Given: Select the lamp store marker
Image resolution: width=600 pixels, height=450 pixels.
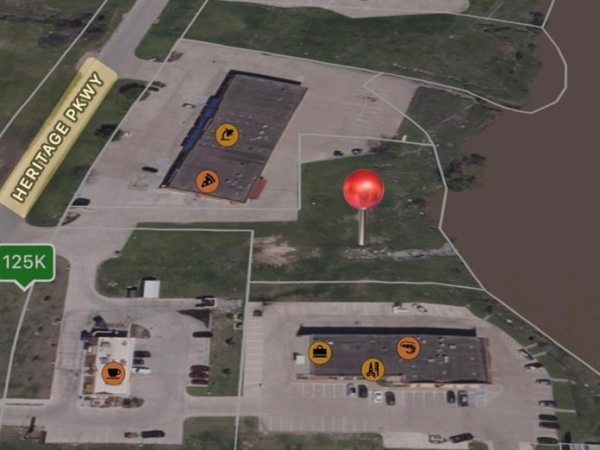Looking at the screenshot, I should [x=227, y=134].
